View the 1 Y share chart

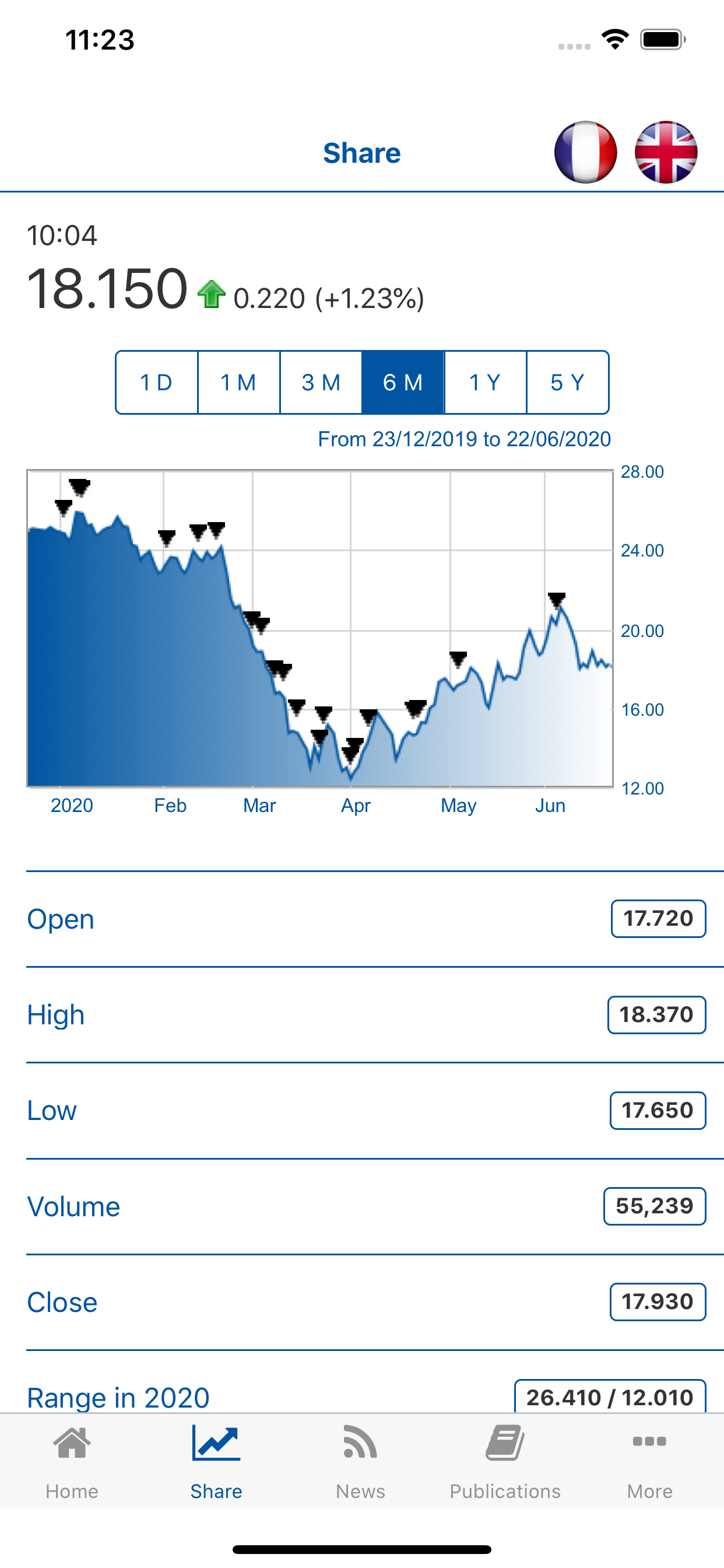pos(485,382)
